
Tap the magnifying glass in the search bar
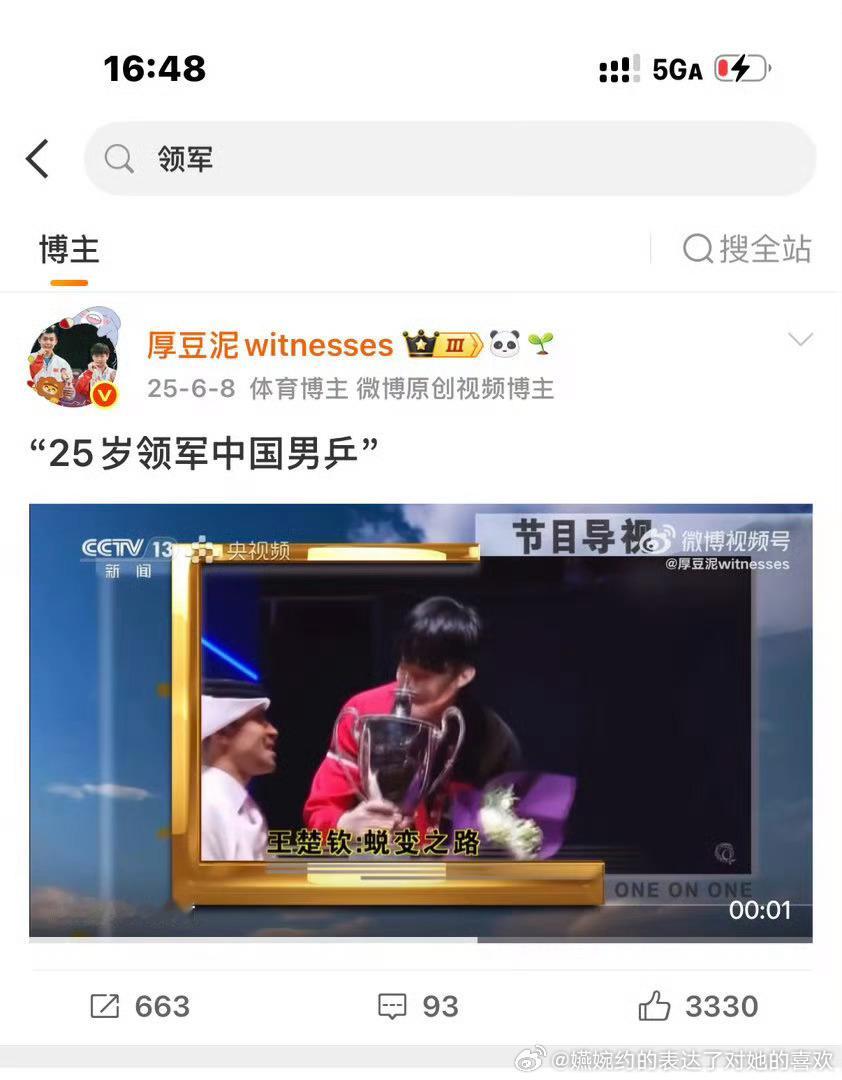click(118, 159)
